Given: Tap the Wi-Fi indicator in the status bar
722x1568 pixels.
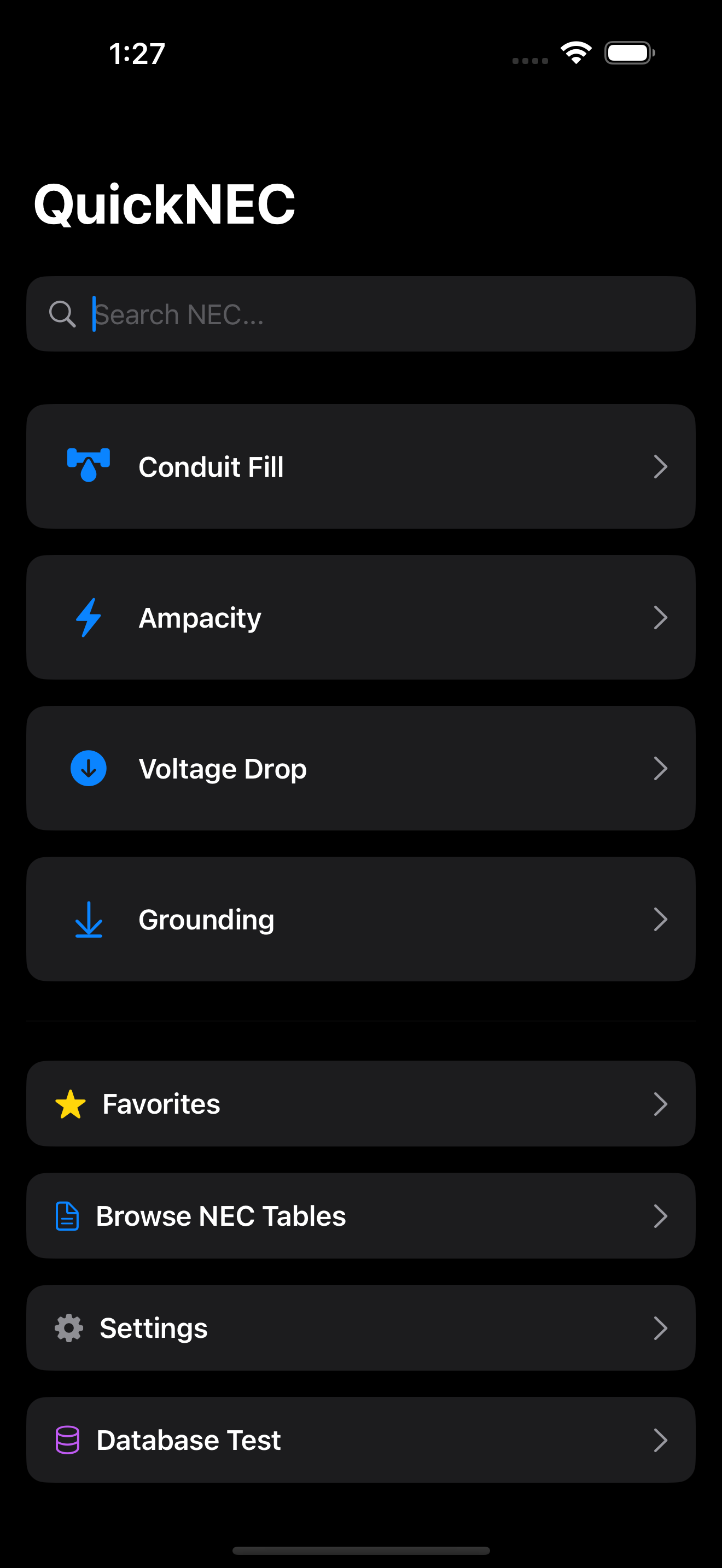Looking at the screenshot, I should click(575, 52).
